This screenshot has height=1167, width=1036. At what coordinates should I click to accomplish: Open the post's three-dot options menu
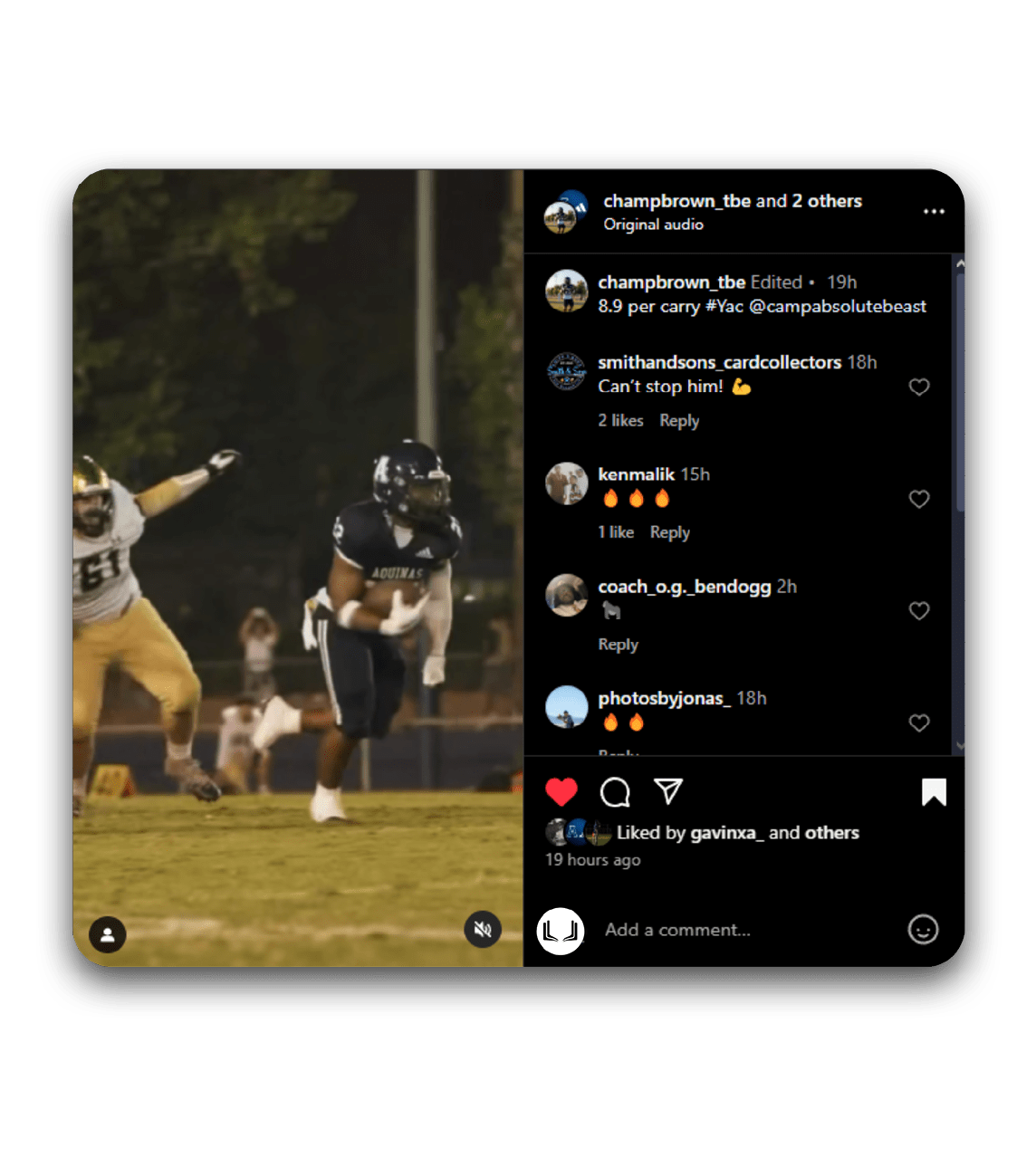pyautogui.click(x=934, y=211)
